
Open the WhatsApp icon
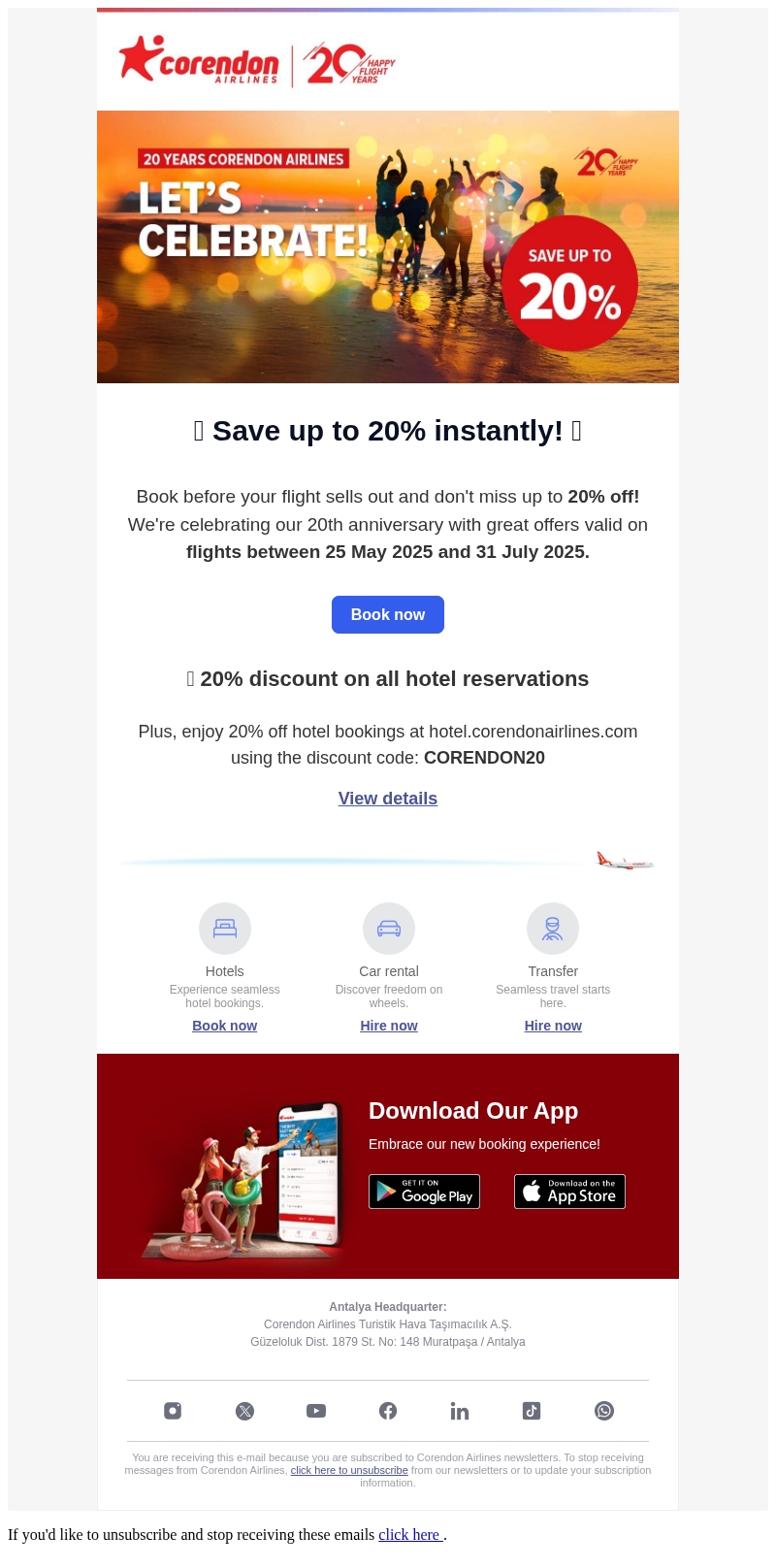[x=603, y=1411]
